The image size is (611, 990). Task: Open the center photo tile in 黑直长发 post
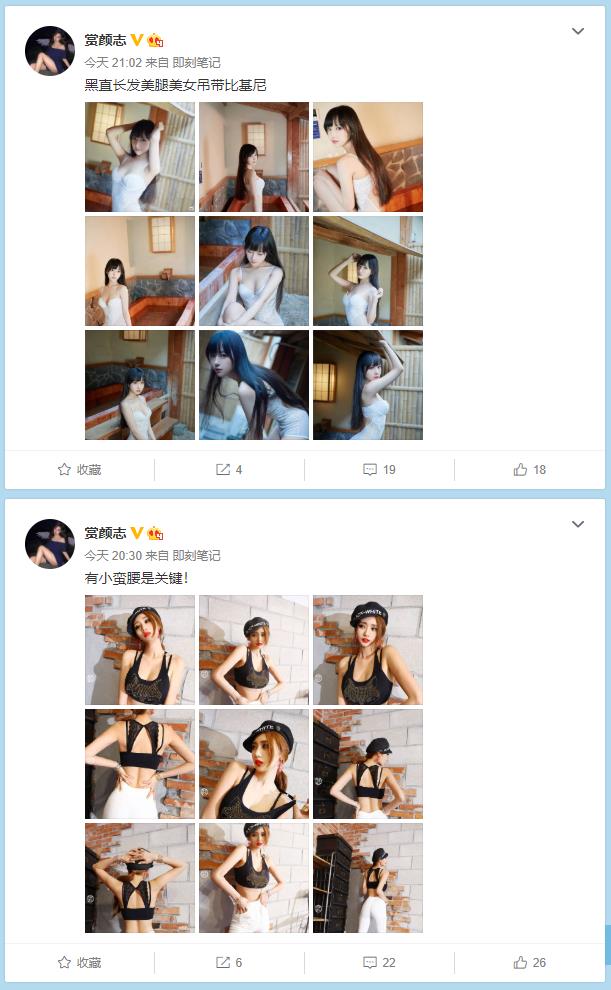pyautogui.click(x=253, y=271)
